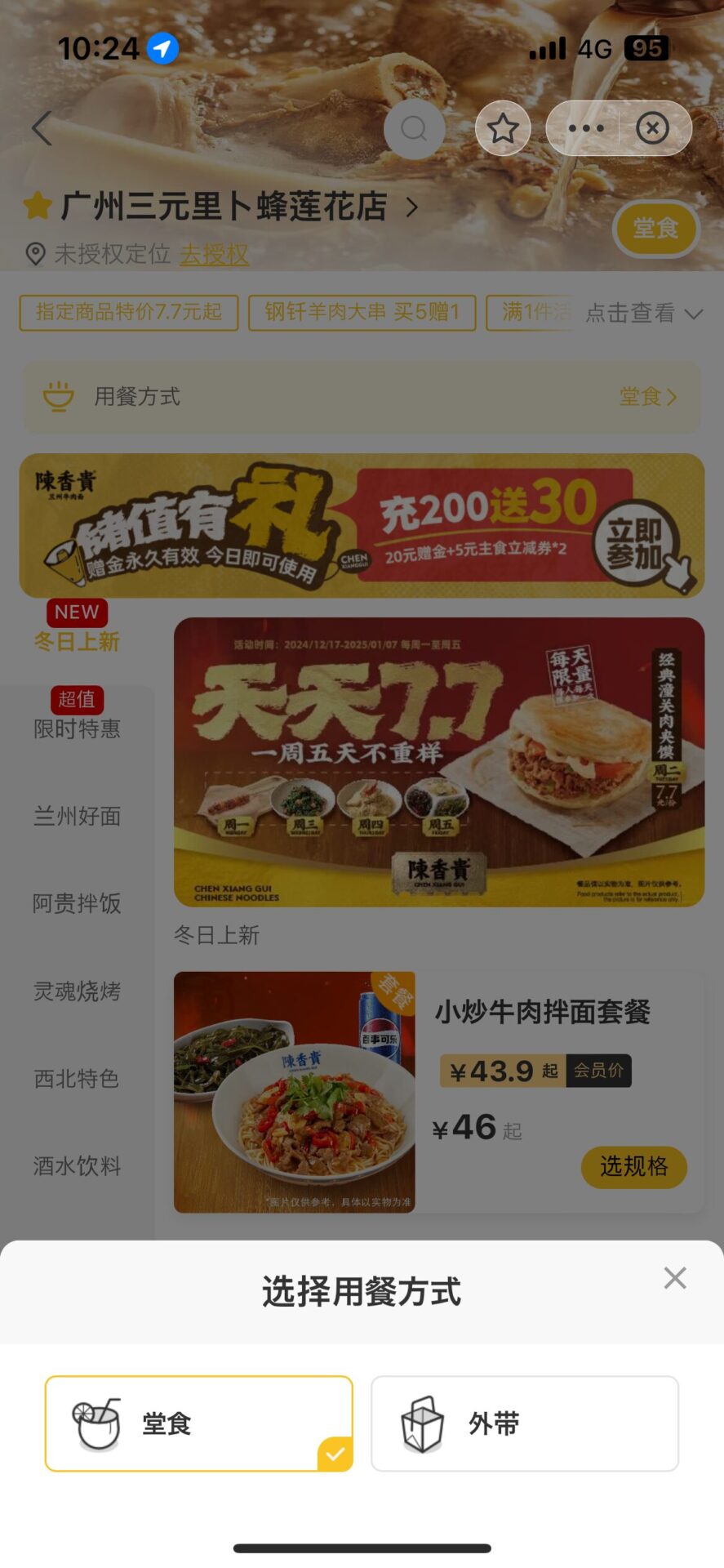This screenshot has width=724, height=1568.
Task: Expand promotions via 点击查看
Action: (644, 313)
